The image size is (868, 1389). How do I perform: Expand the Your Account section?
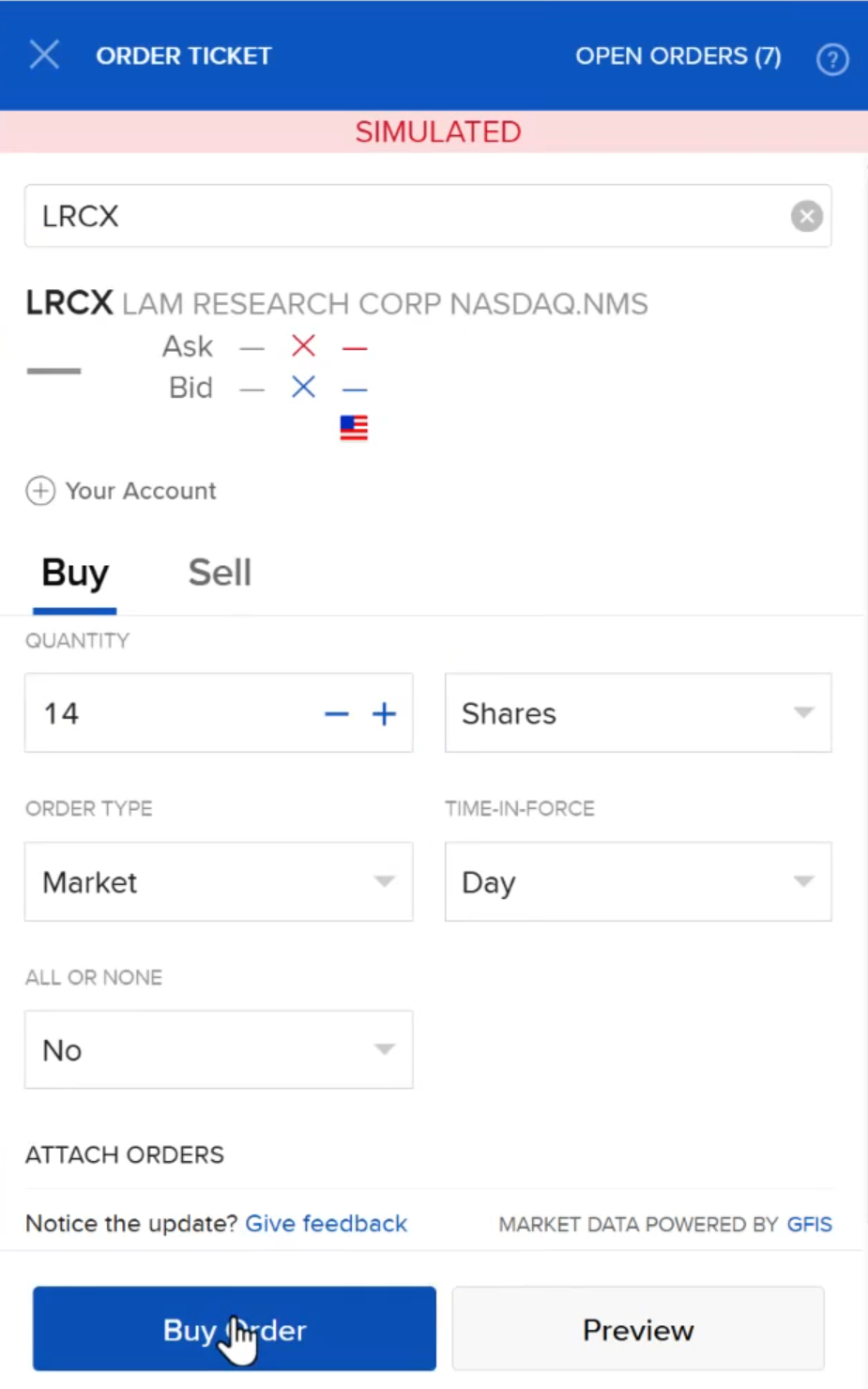tap(122, 491)
